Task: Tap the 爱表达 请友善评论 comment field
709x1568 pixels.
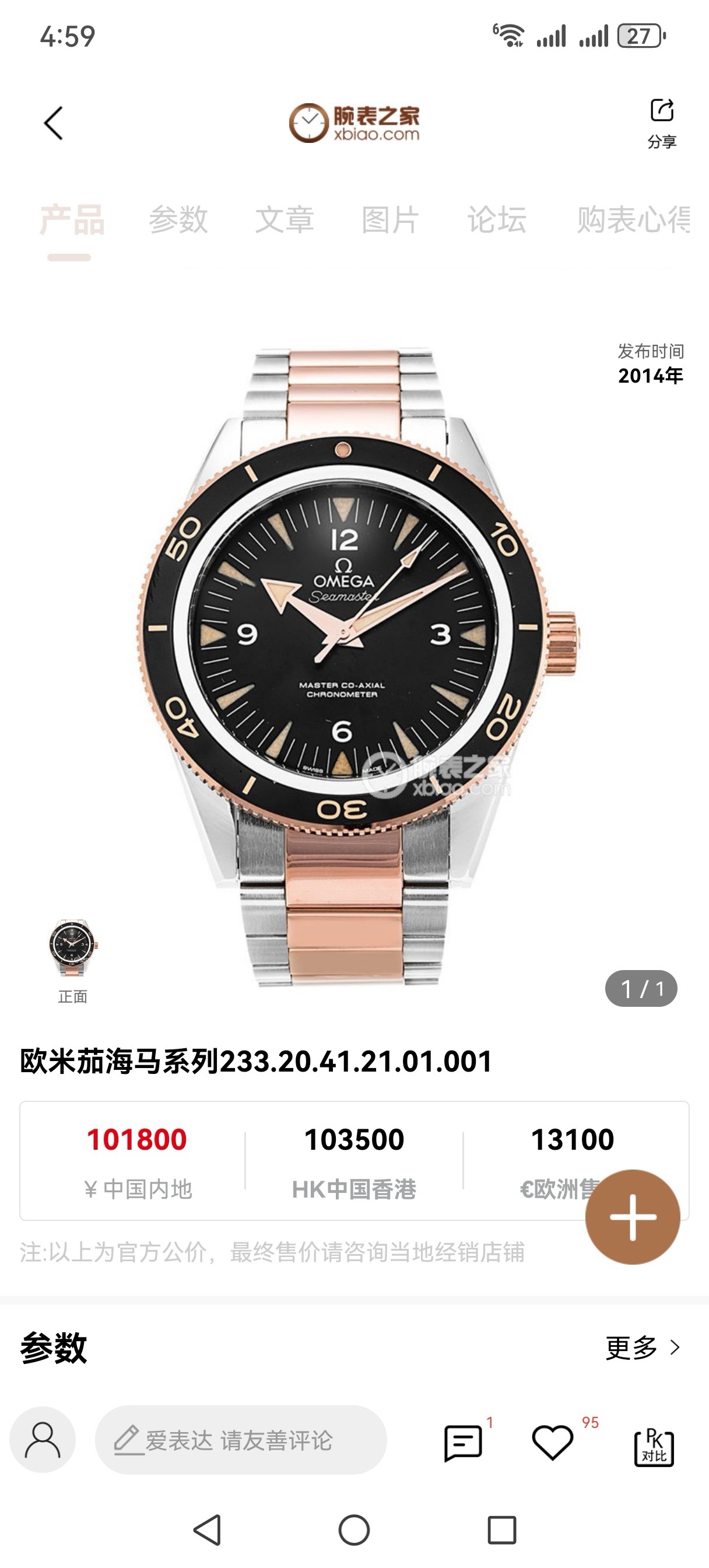Action: (240, 1440)
